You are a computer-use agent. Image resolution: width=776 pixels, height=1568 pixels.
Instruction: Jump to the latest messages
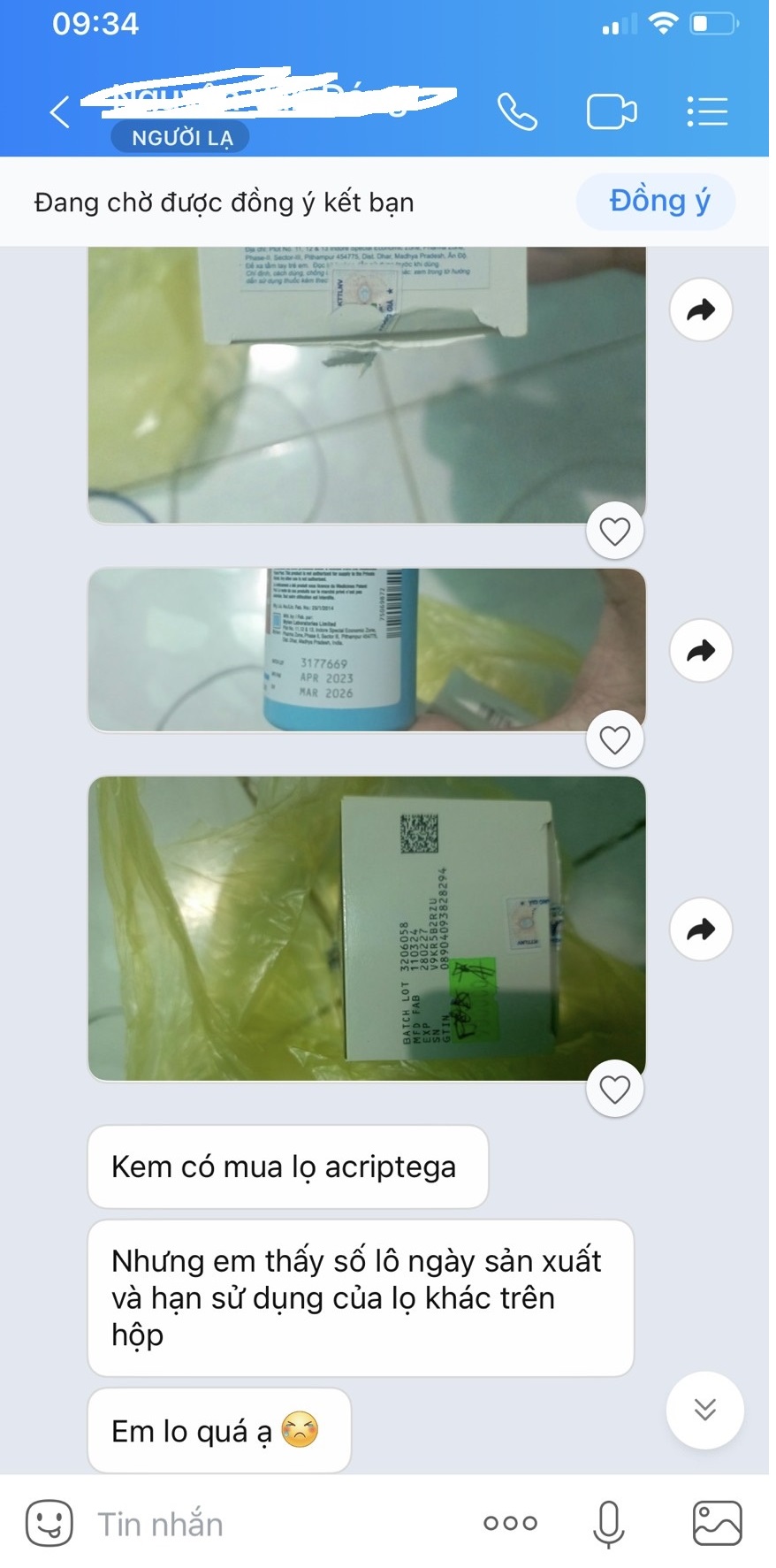coord(704,1410)
